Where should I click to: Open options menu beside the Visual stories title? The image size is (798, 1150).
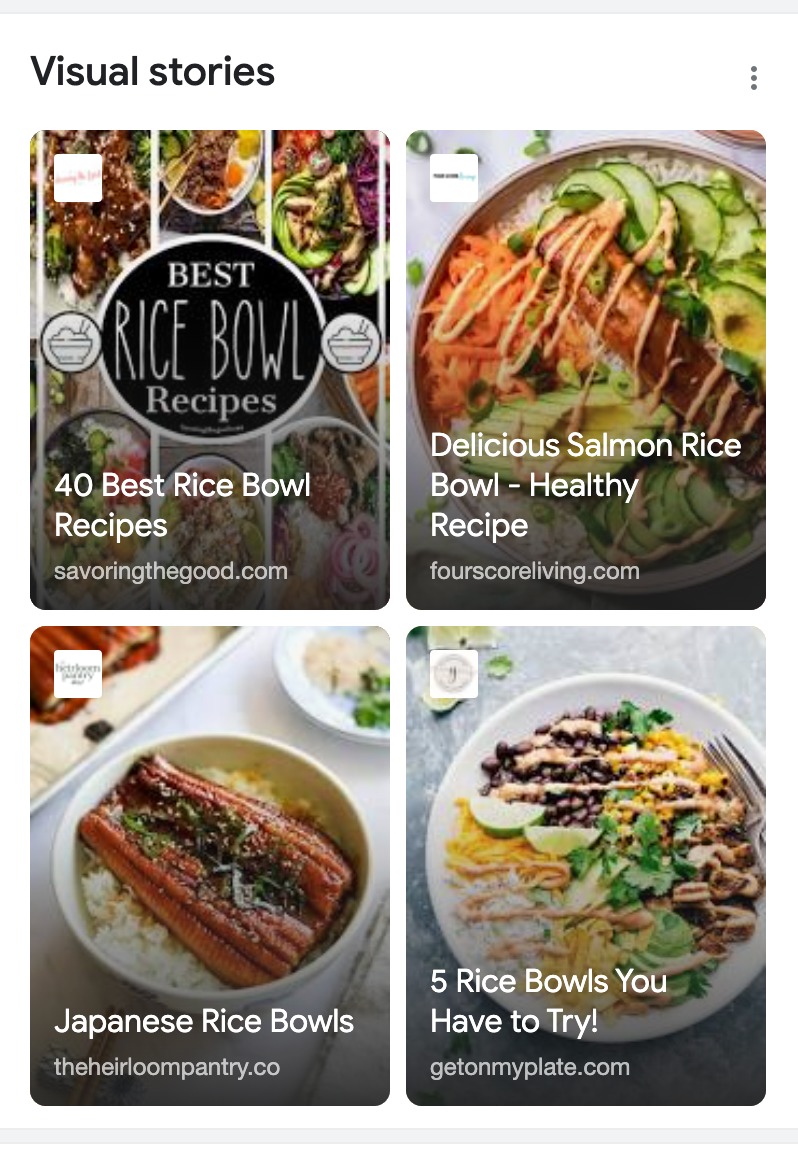pos(753,78)
